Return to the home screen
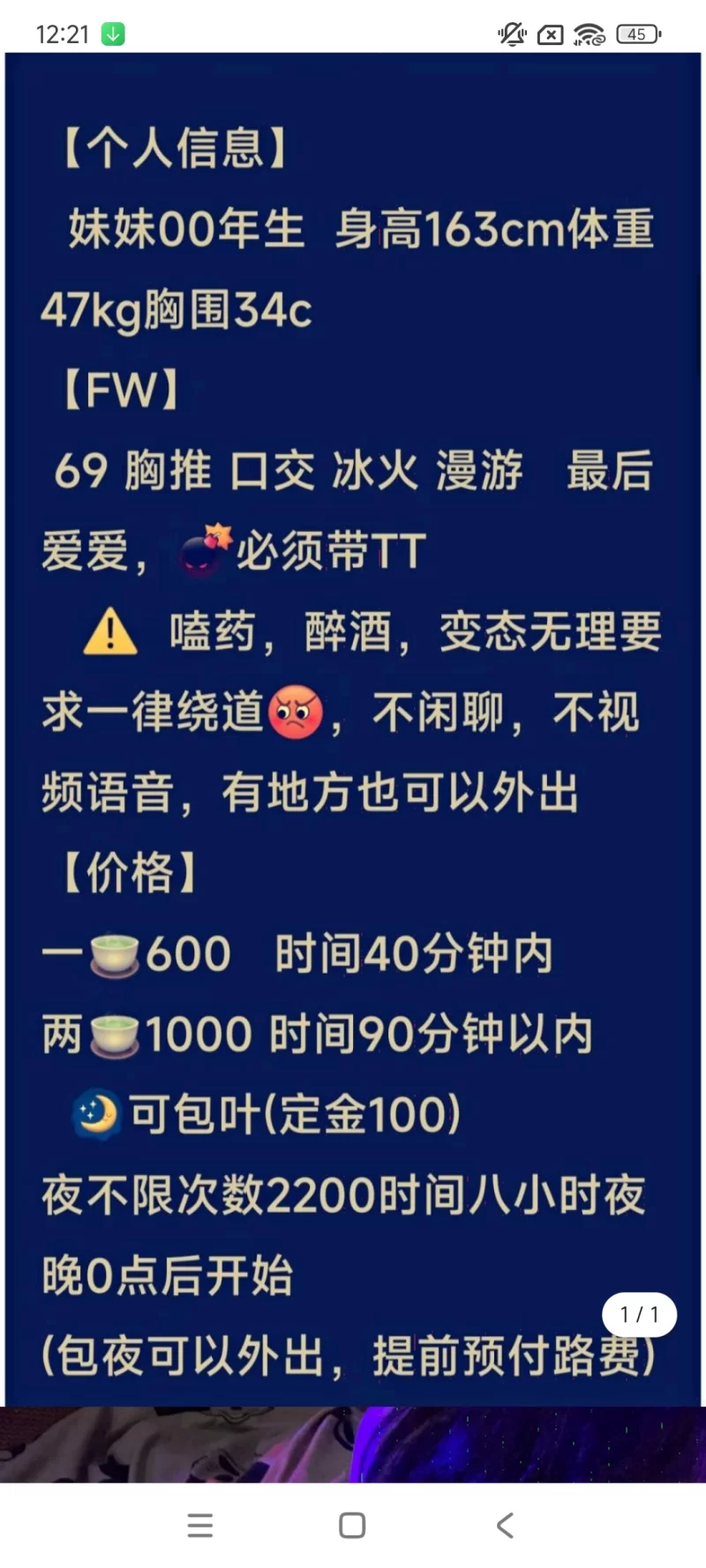The image size is (706, 1568). click(352, 1526)
